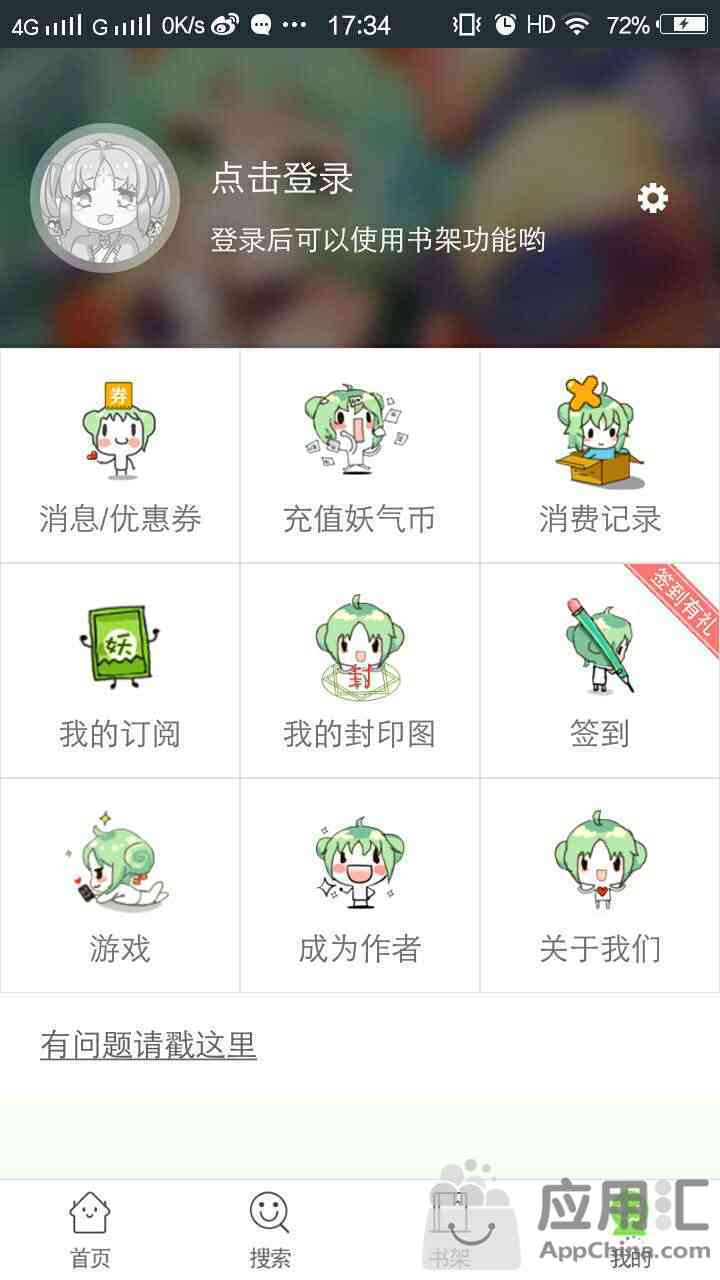The image size is (720, 1280).
Task: Switch to the 书架 bookshelf tab
Action: pyautogui.click(x=450, y=1230)
